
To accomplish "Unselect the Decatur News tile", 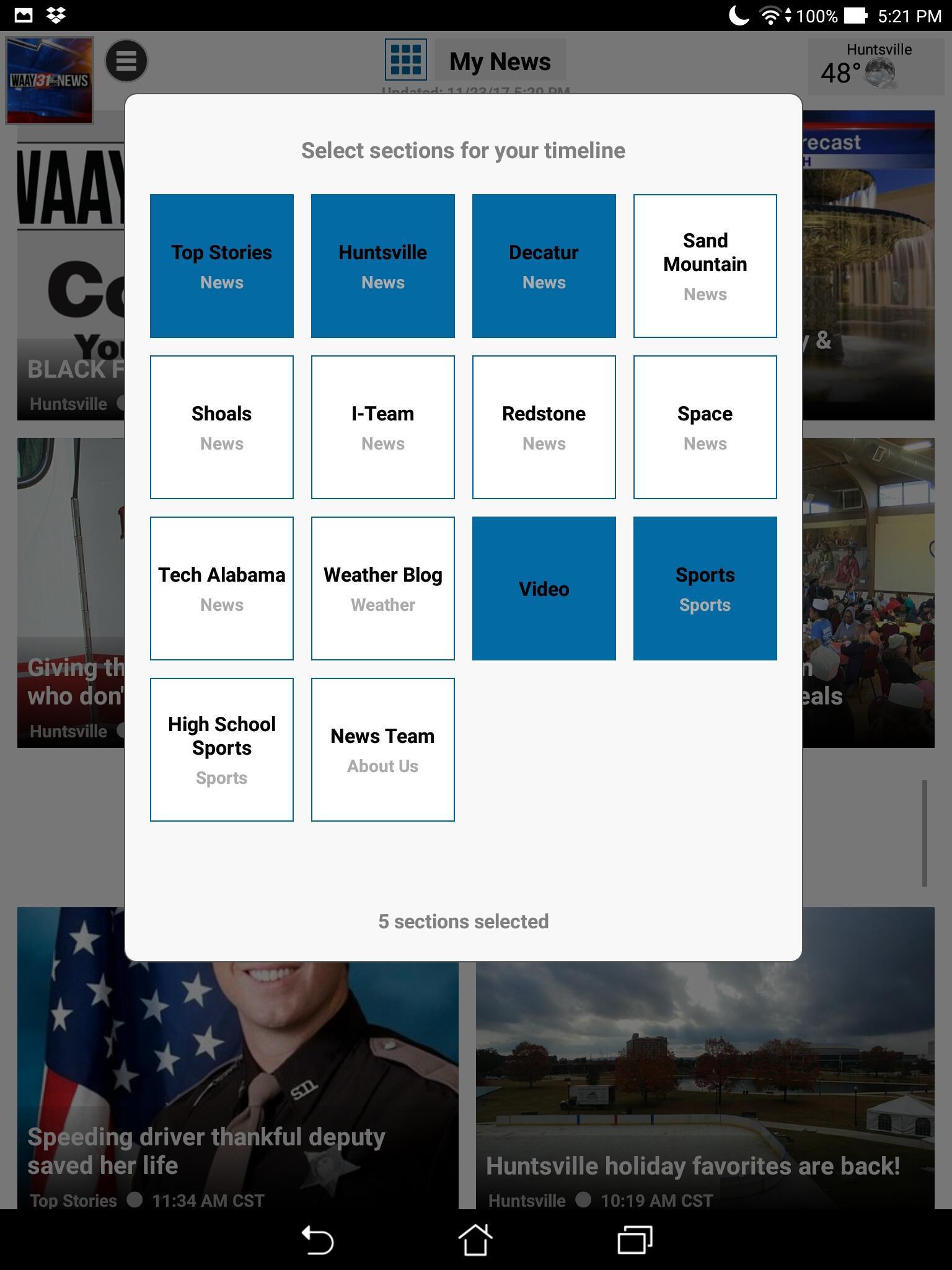I will pyautogui.click(x=544, y=266).
